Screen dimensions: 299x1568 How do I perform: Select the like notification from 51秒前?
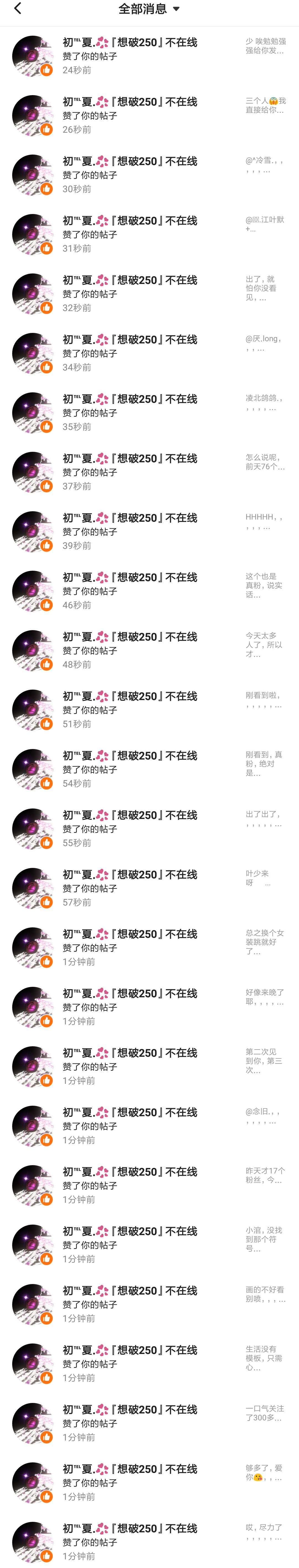coord(149,710)
